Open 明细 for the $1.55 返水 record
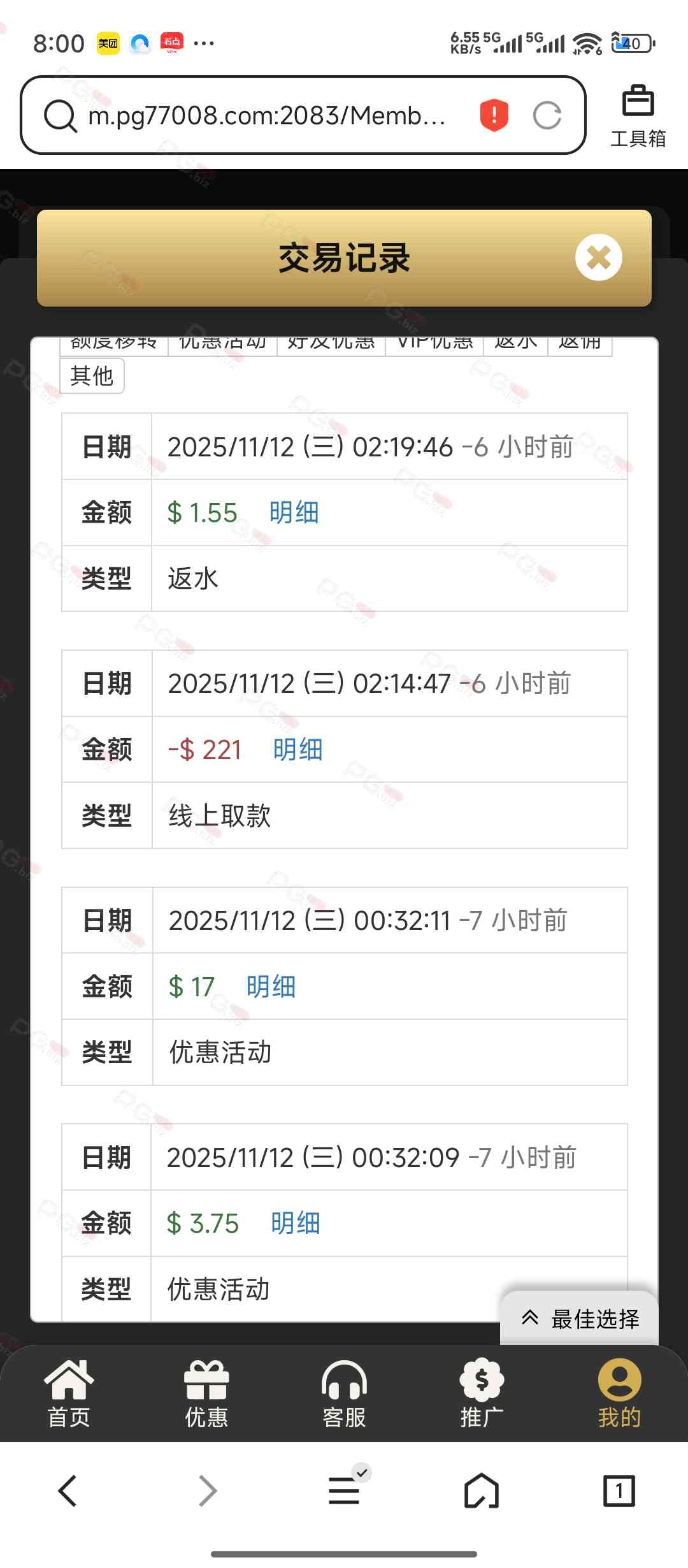The width and height of the screenshot is (688, 1568). (294, 512)
